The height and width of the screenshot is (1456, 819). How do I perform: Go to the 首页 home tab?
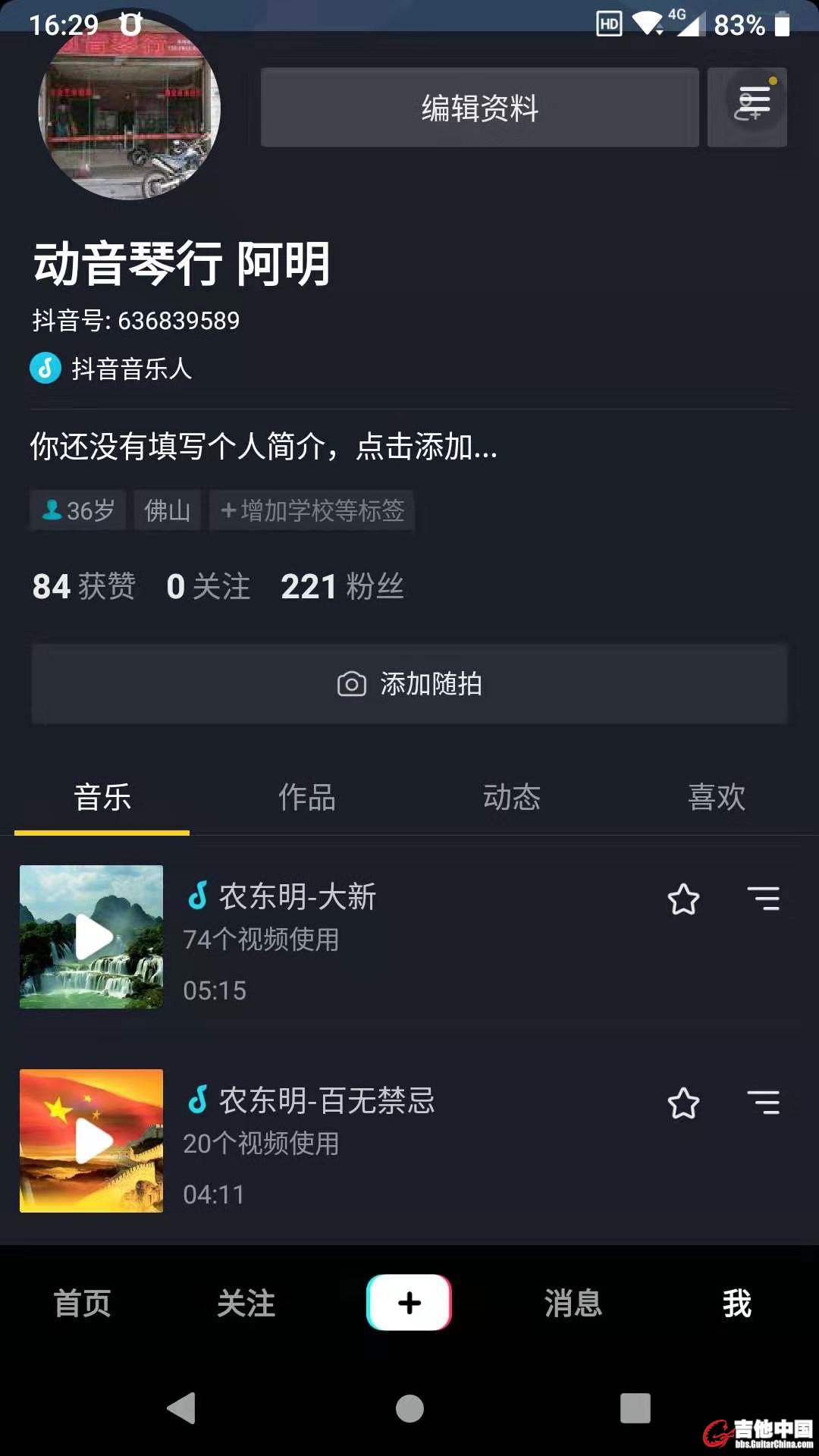(83, 1304)
